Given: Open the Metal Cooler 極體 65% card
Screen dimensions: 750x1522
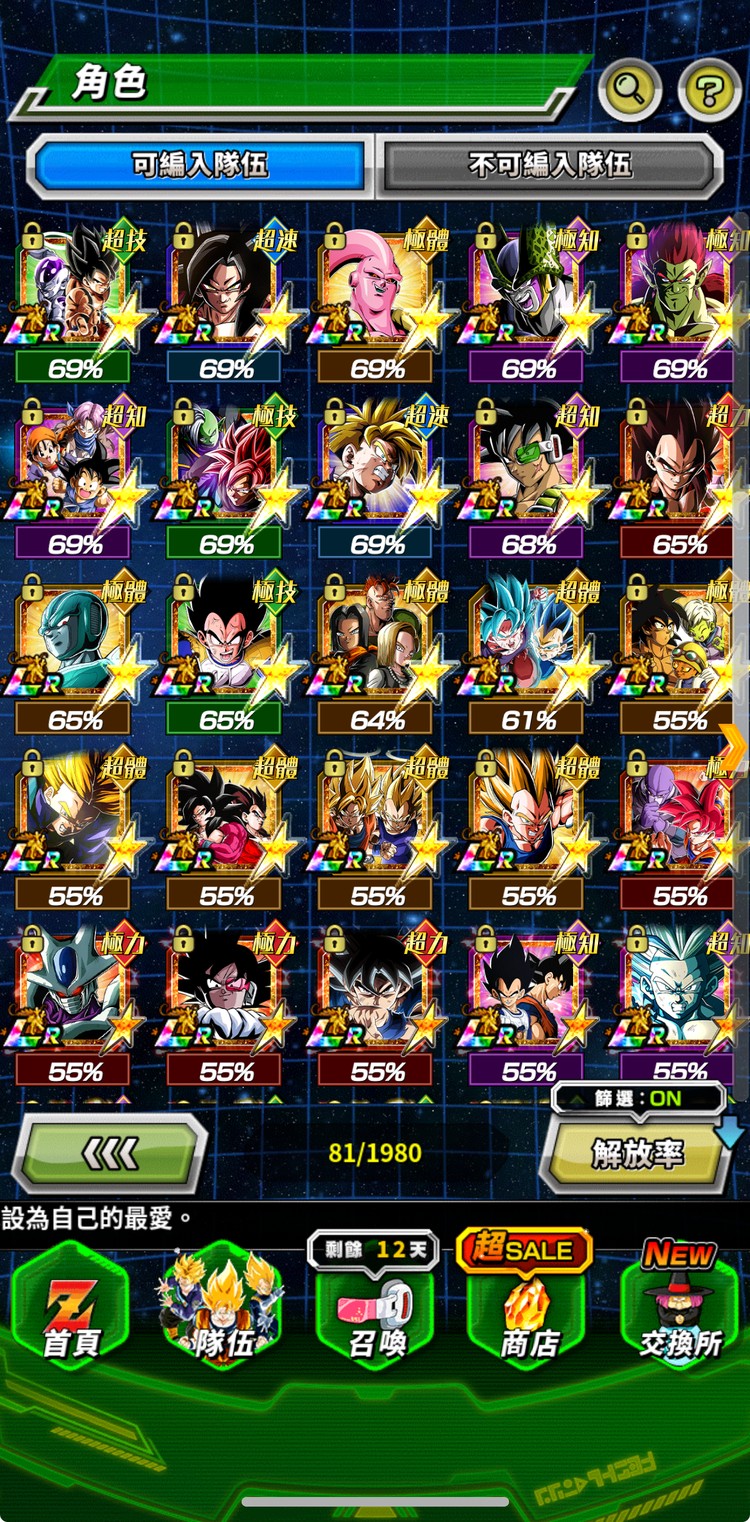Looking at the screenshot, I should pyautogui.click(x=73, y=642).
